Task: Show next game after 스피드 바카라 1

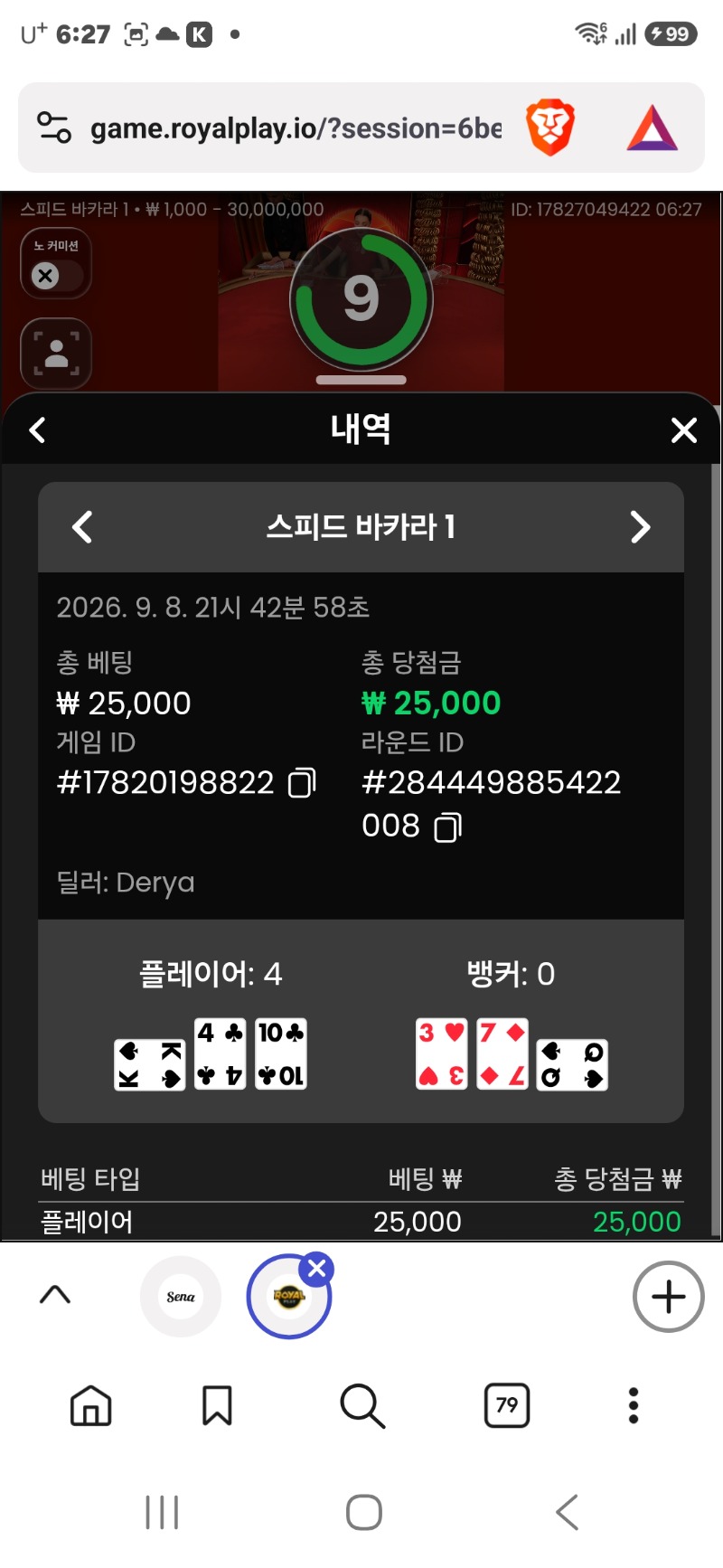Action: tap(640, 527)
